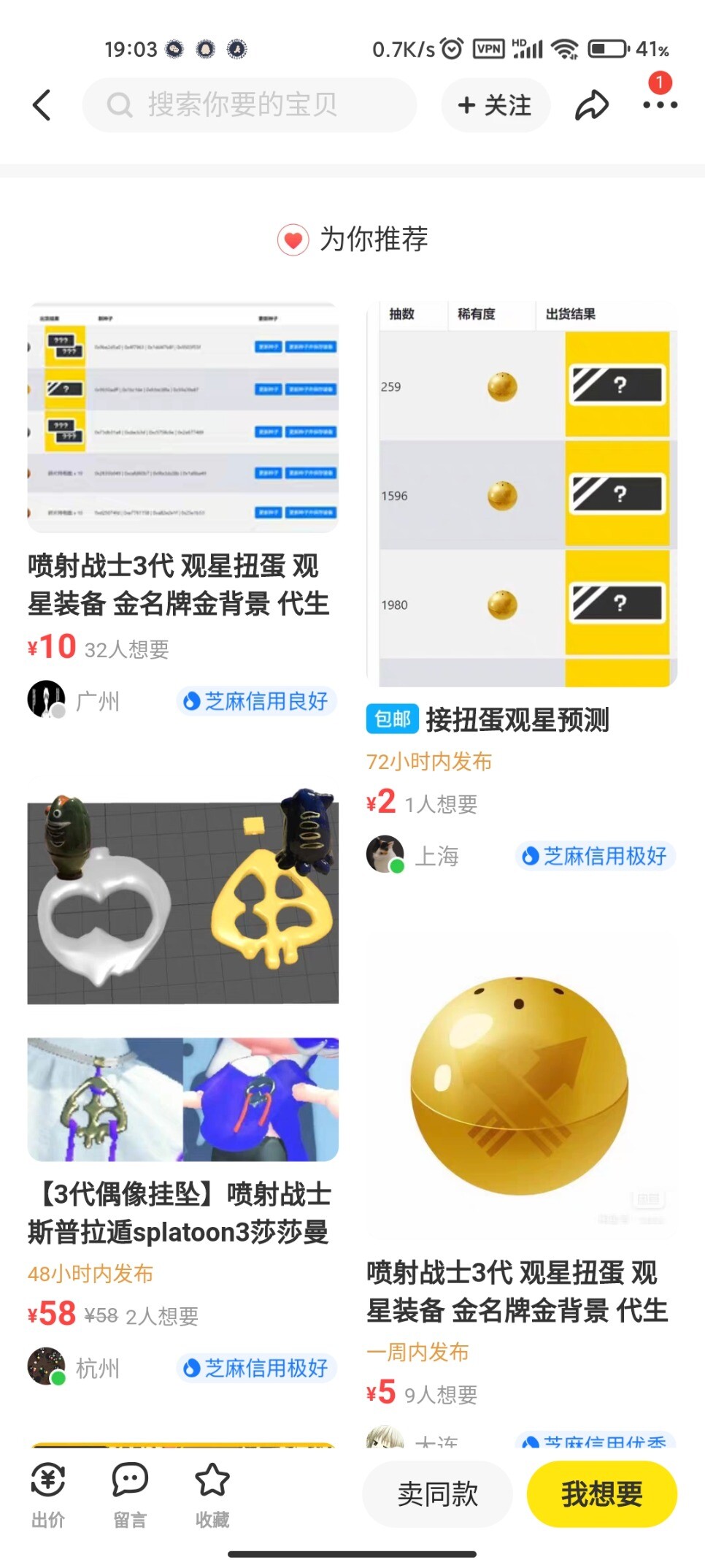The height and width of the screenshot is (1568, 705).
Task: Add item to favorites with 收藏
Action: click(x=212, y=1494)
